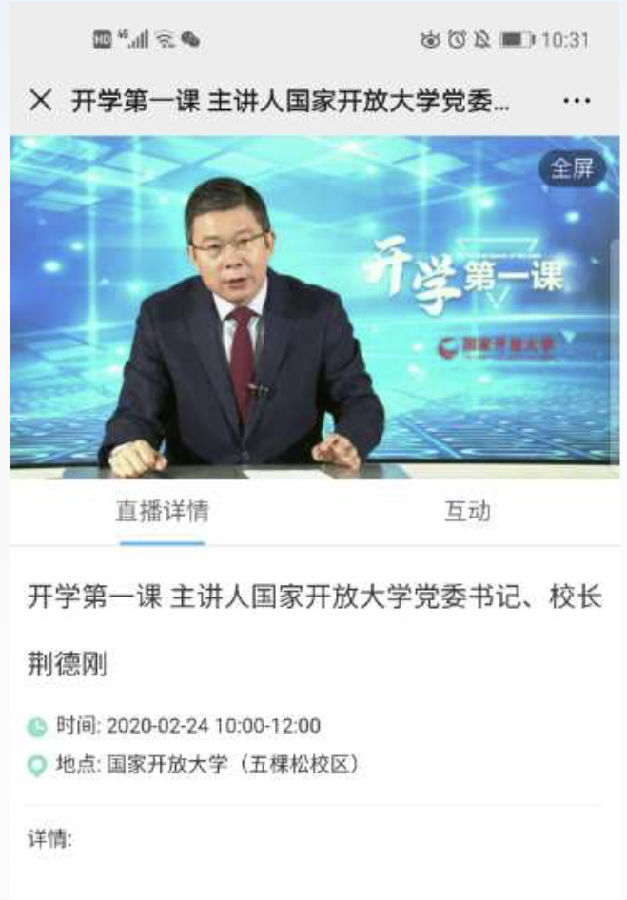The image size is (627, 900).
Task: Switch to the 互动 tab
Action: [467, 511]
